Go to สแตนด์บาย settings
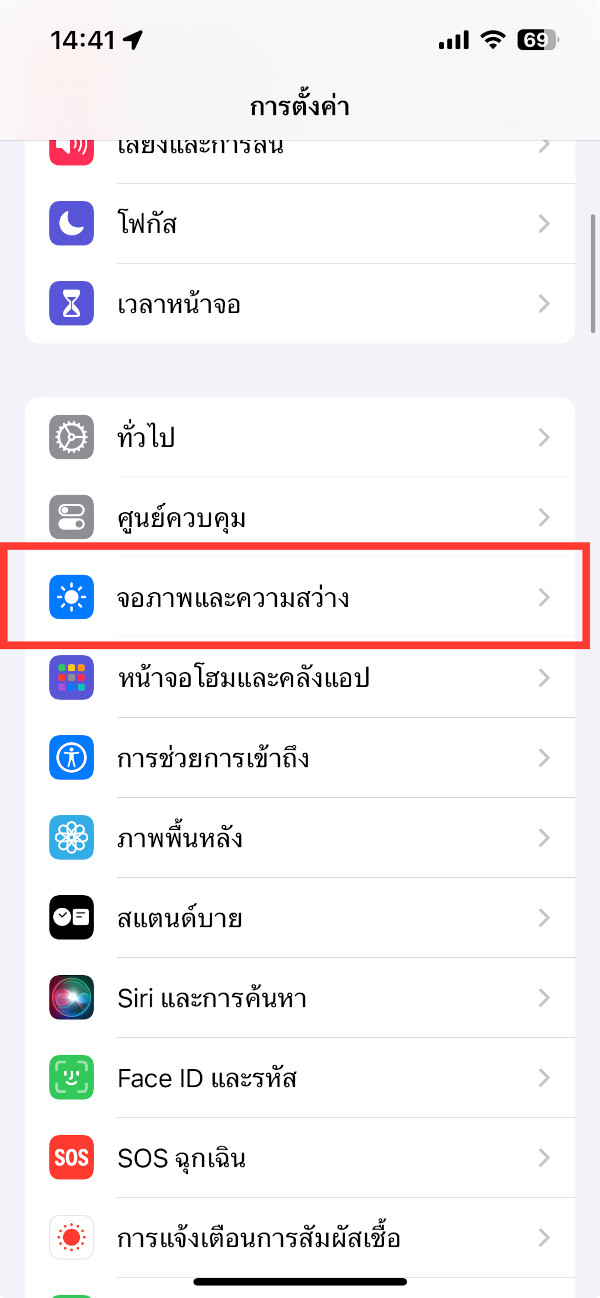The image size is (600, 1298). click(300, 918)
